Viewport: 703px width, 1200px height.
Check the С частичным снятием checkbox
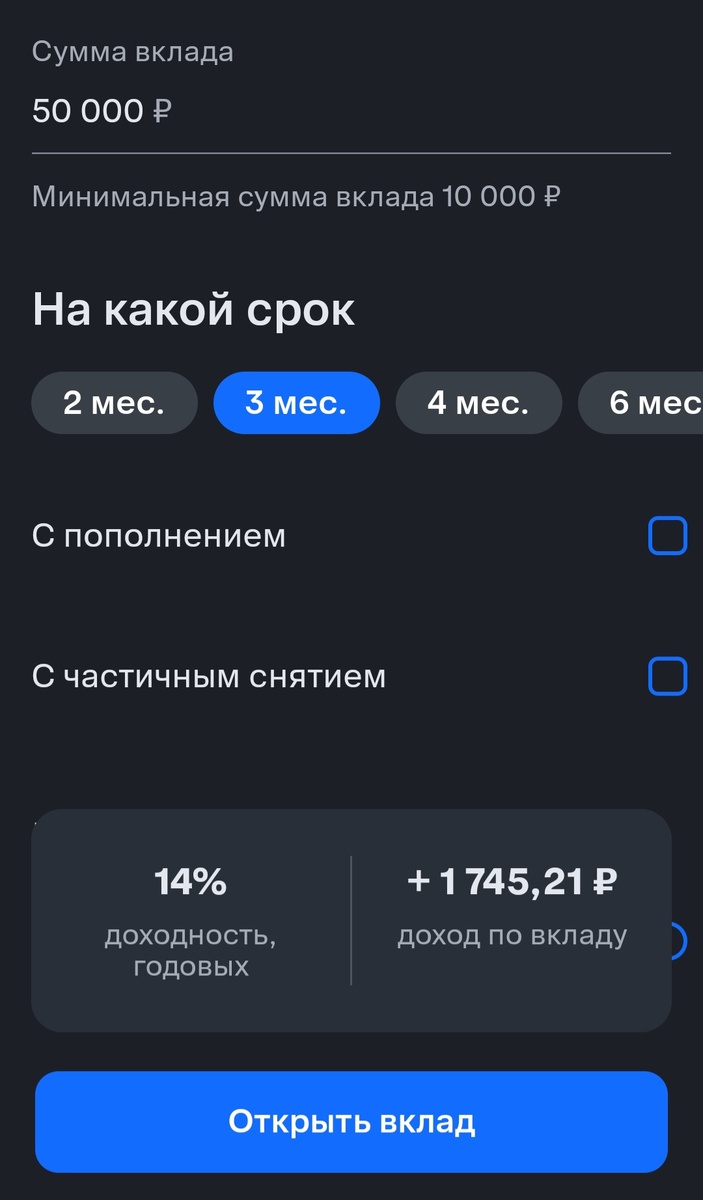point(668,677)
